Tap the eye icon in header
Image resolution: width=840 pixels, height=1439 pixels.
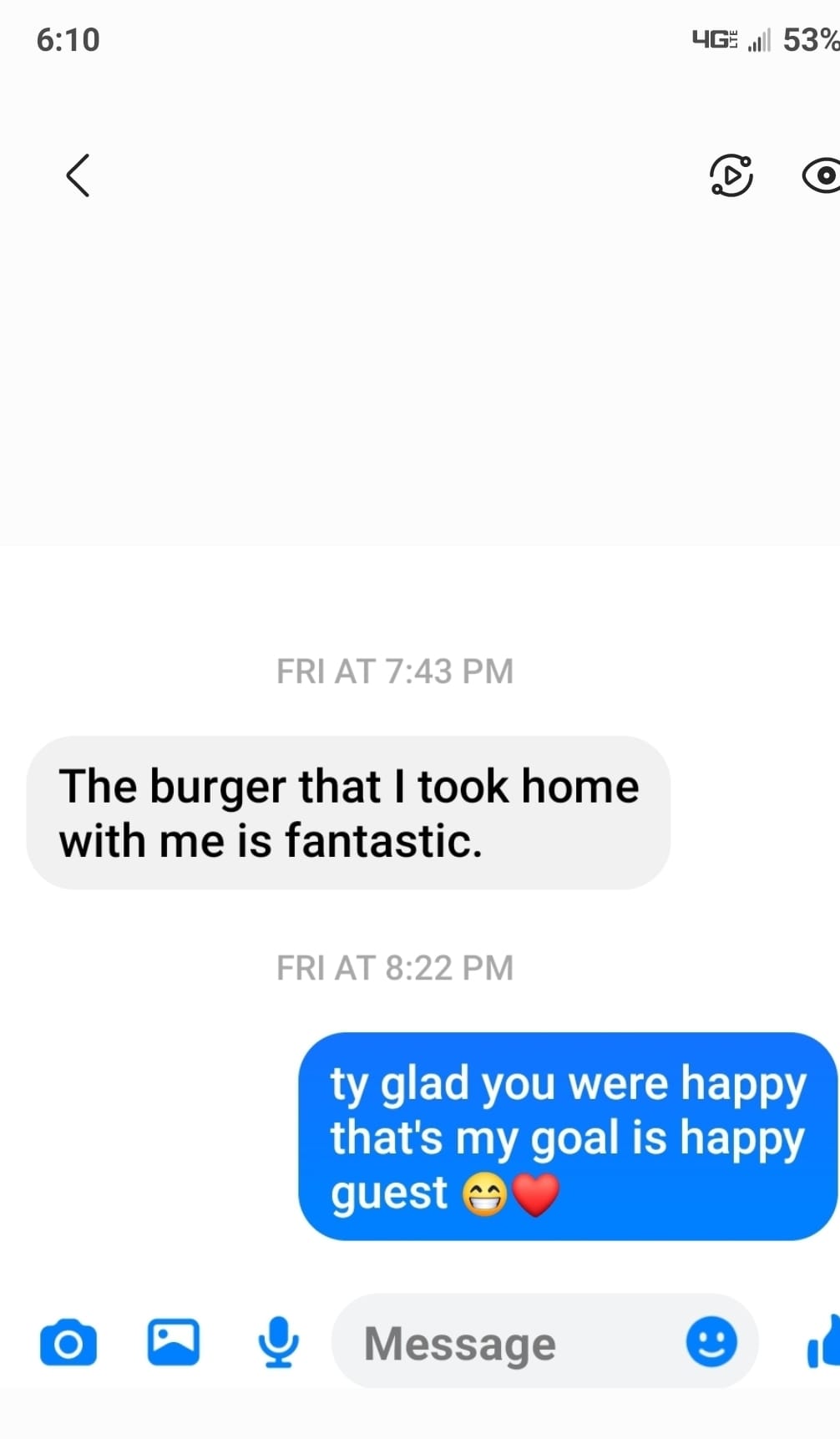pos(822,175)
